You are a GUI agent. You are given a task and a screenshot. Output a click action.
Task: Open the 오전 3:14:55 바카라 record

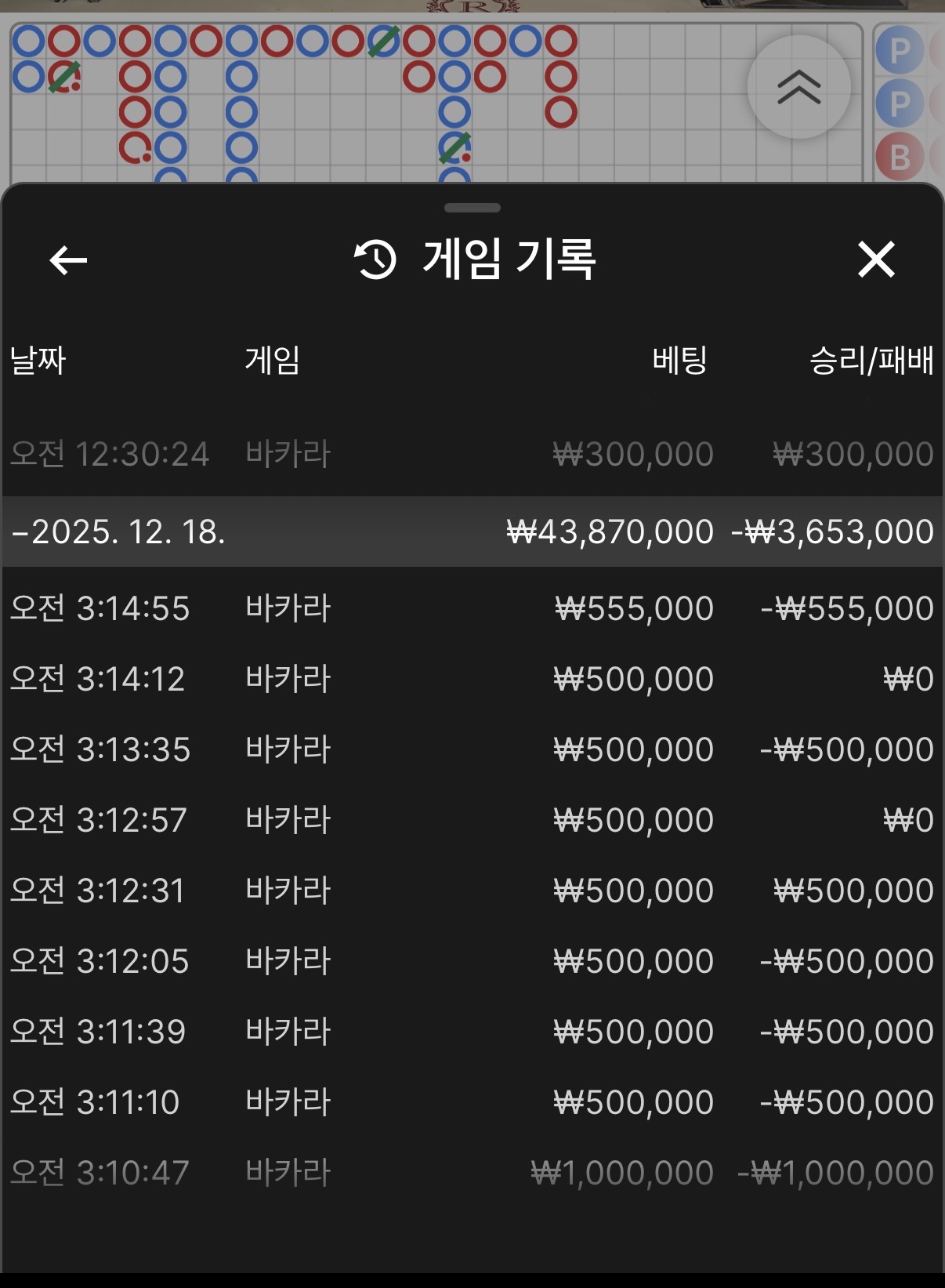click(x=472, y=608)
